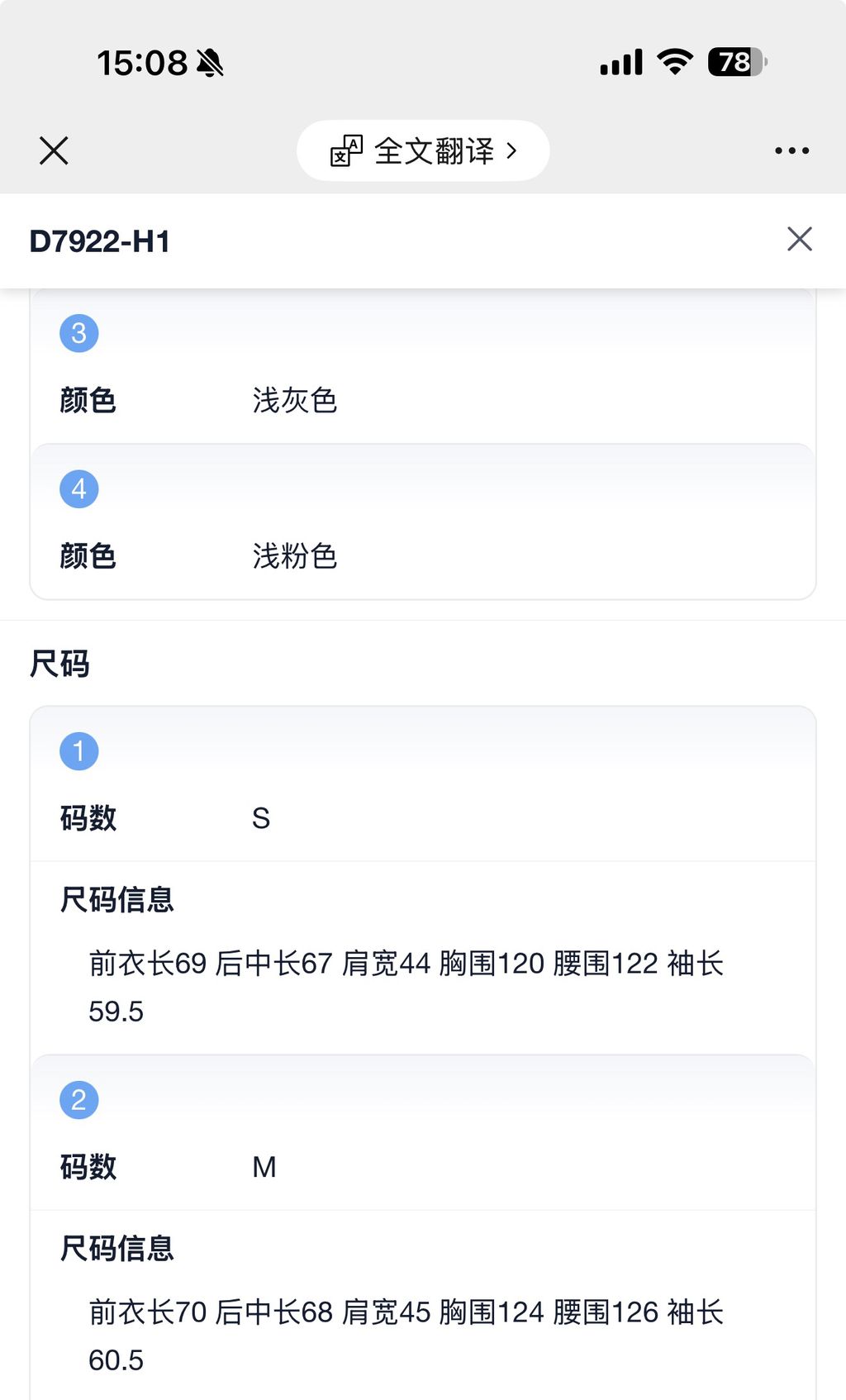
Task: Open the three-dot more options menu
Action: click(x=791, y=150)
